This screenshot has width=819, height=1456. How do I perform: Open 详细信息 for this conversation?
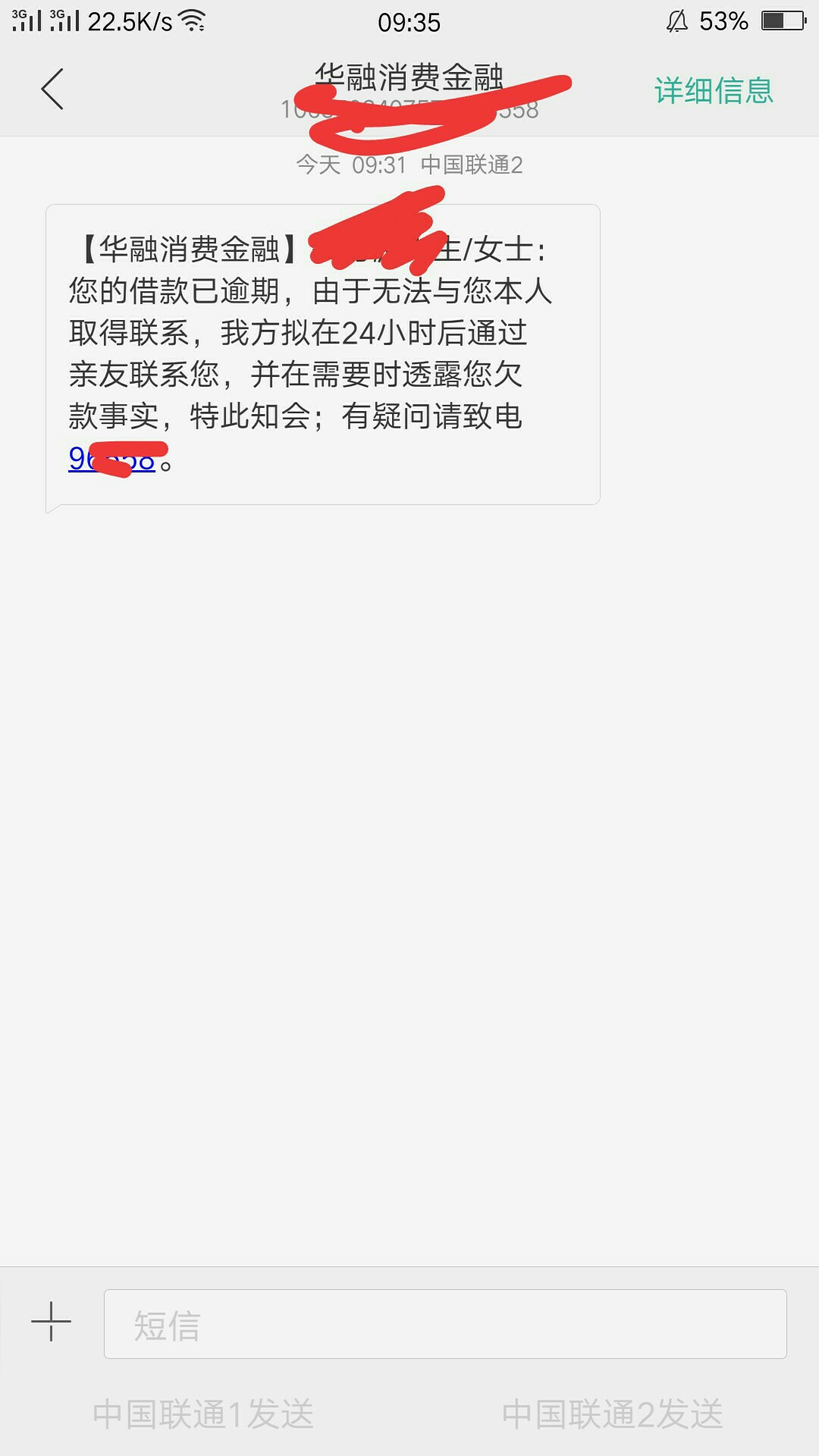tap(714, 90)
